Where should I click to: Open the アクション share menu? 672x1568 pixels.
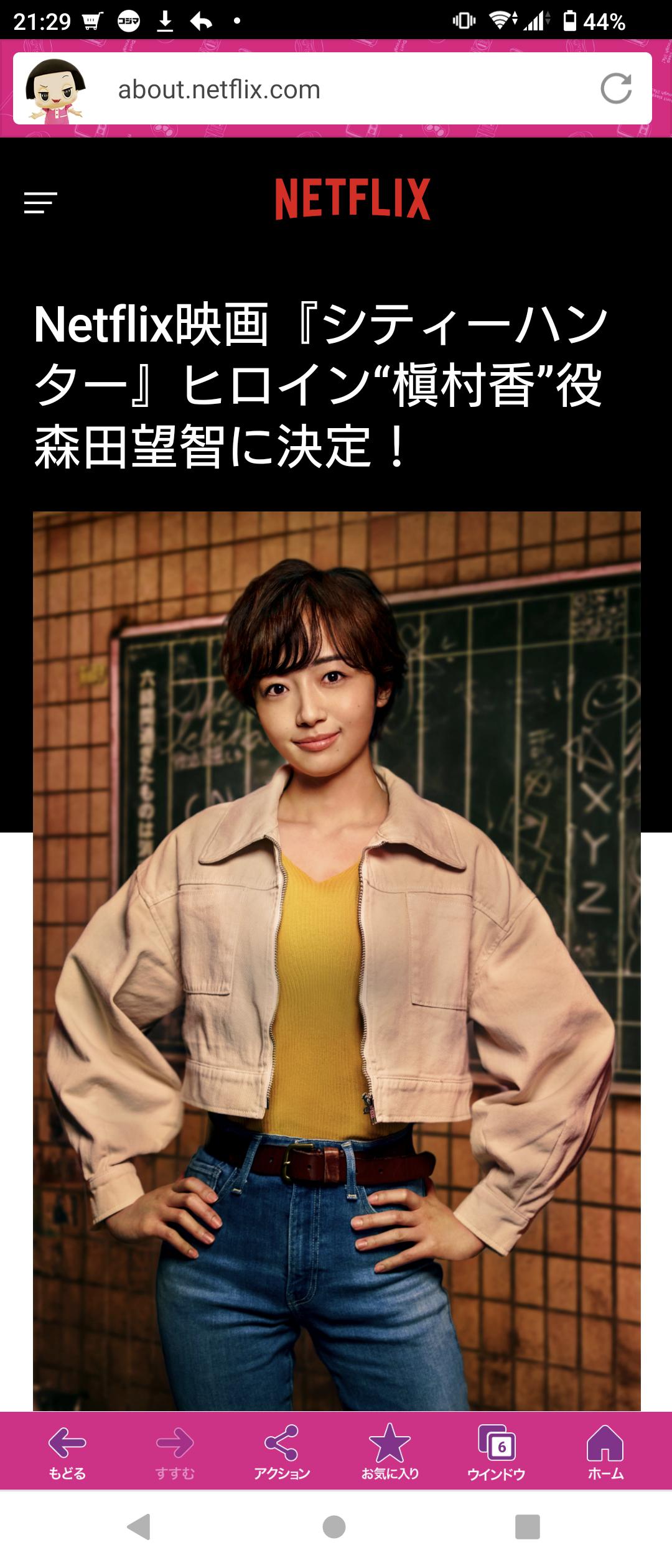(x=282, y=1452)
